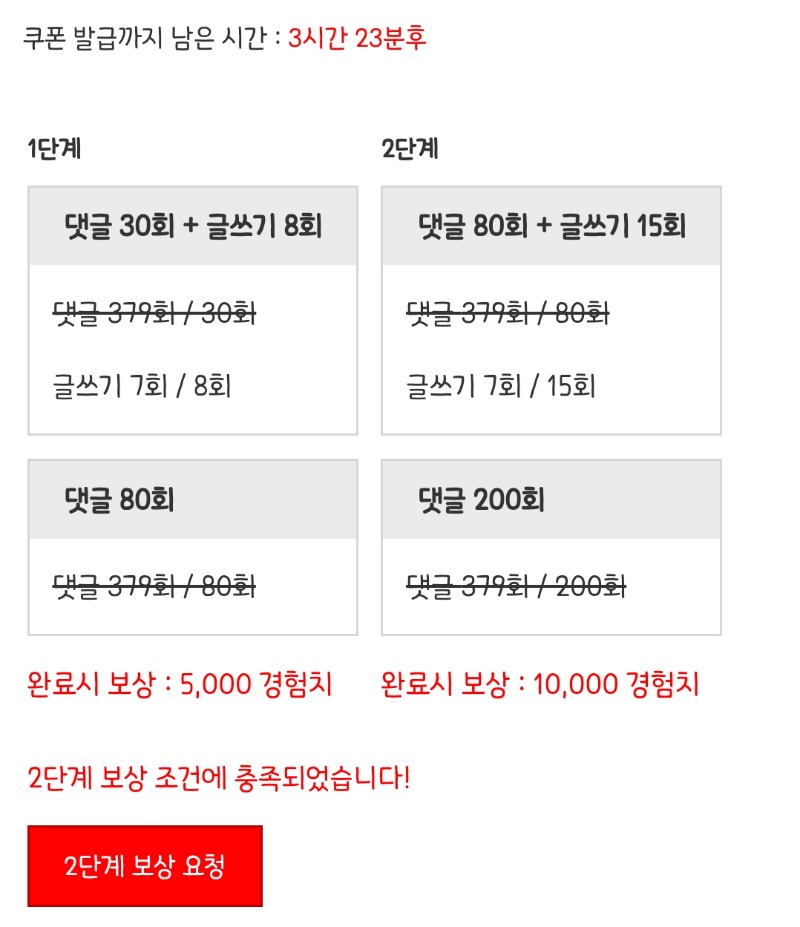Click the 완료시 보상 : 10,000 경험치 text
The image size is (800, 927).
click(x=544, y=684)
